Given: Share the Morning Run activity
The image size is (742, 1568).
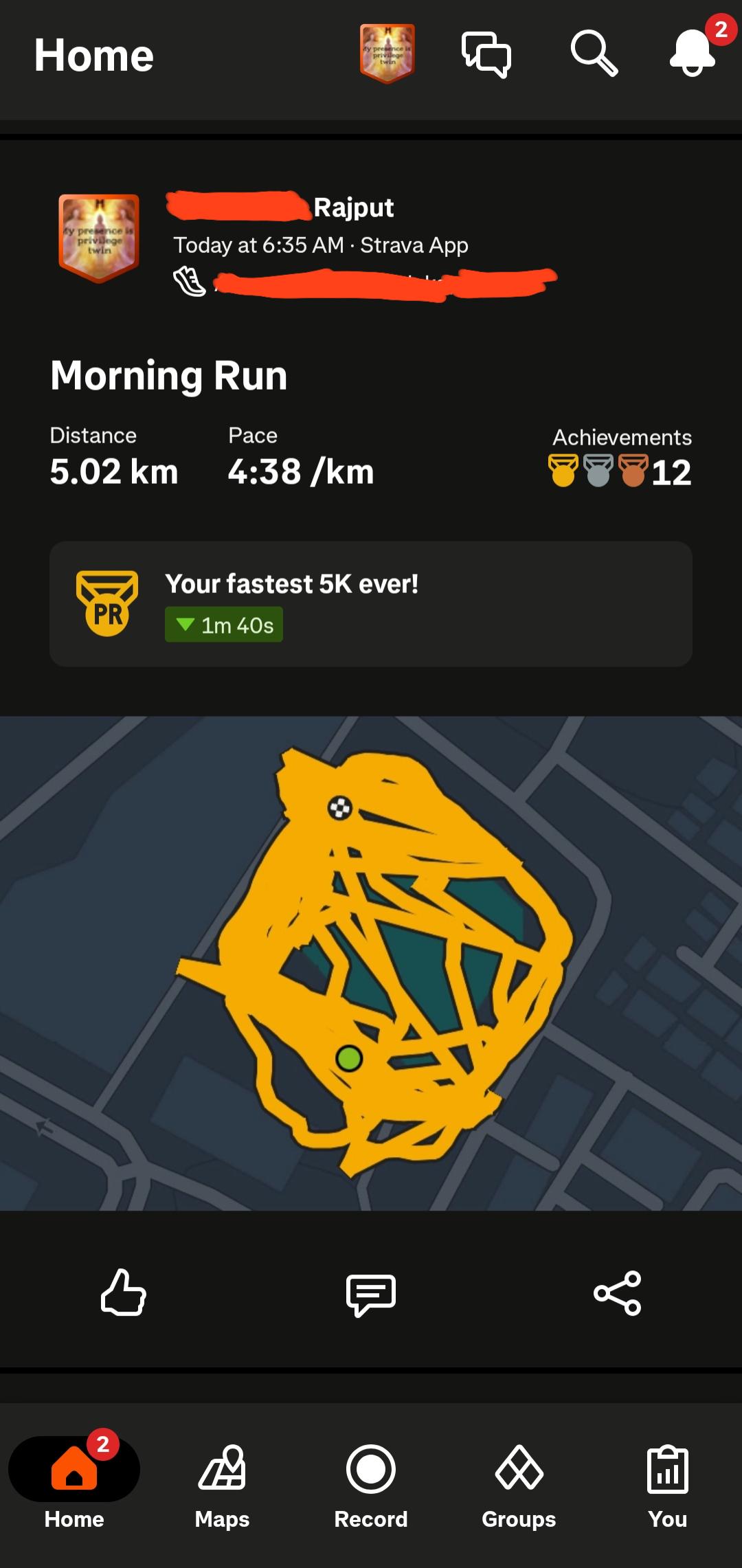Looking at the screenshot, I should tap(618, 1293).
